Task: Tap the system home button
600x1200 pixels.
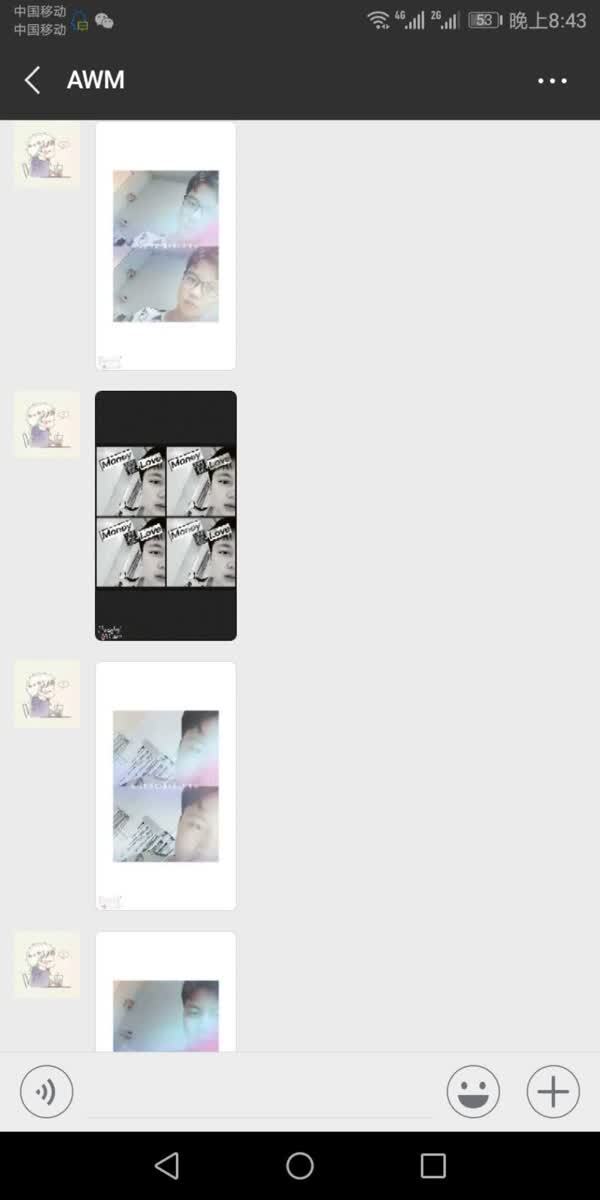Action: [300, 1166]
